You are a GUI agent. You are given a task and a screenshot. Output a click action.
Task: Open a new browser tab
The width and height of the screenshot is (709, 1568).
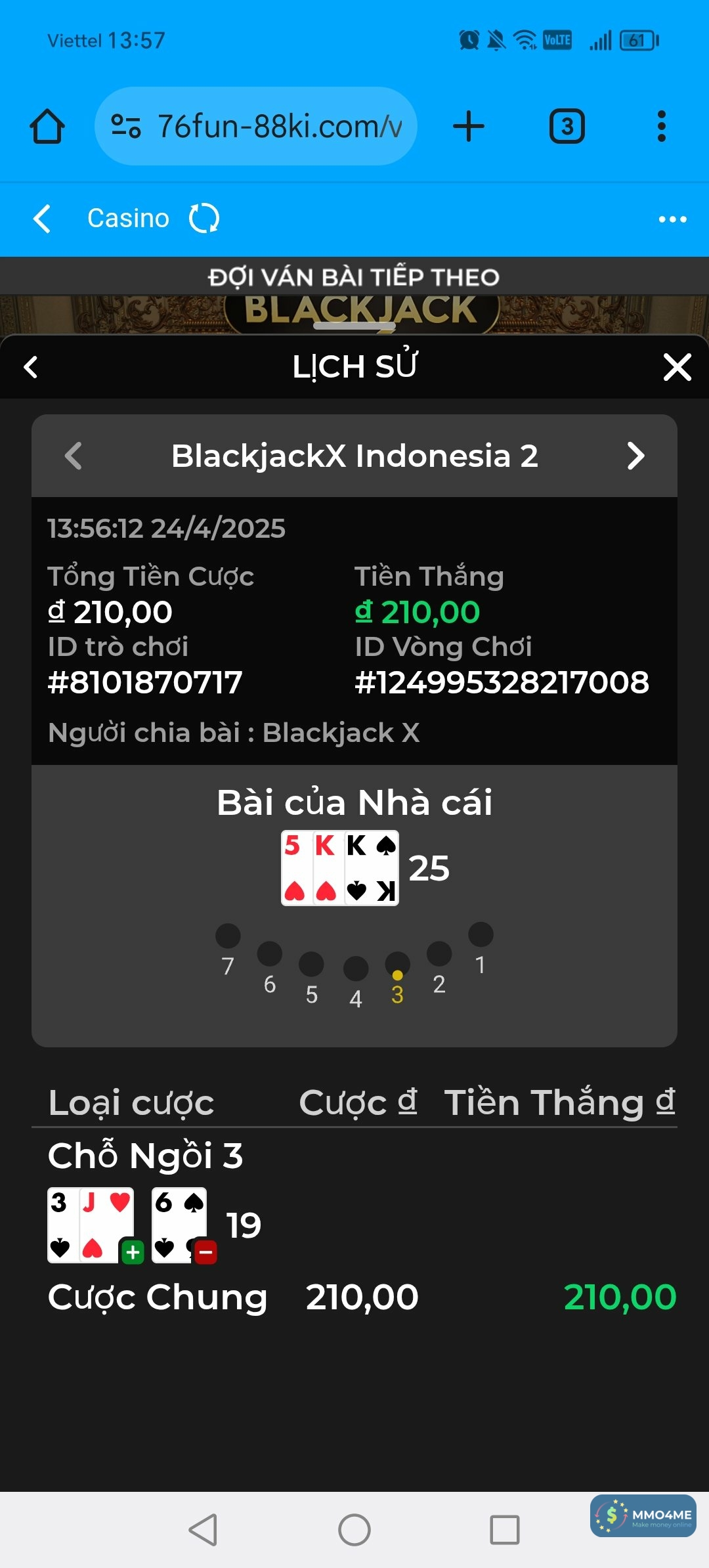pyautogui.click(x=469, y=126)
